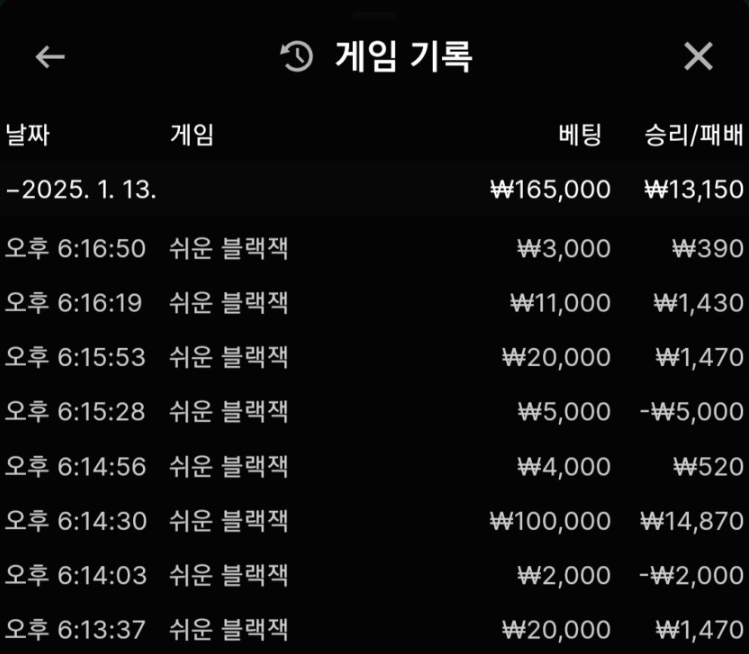View the 오후 6:14:03 game record
The height and width of the screenshot is (654, 749).
[x=374, y=575]
